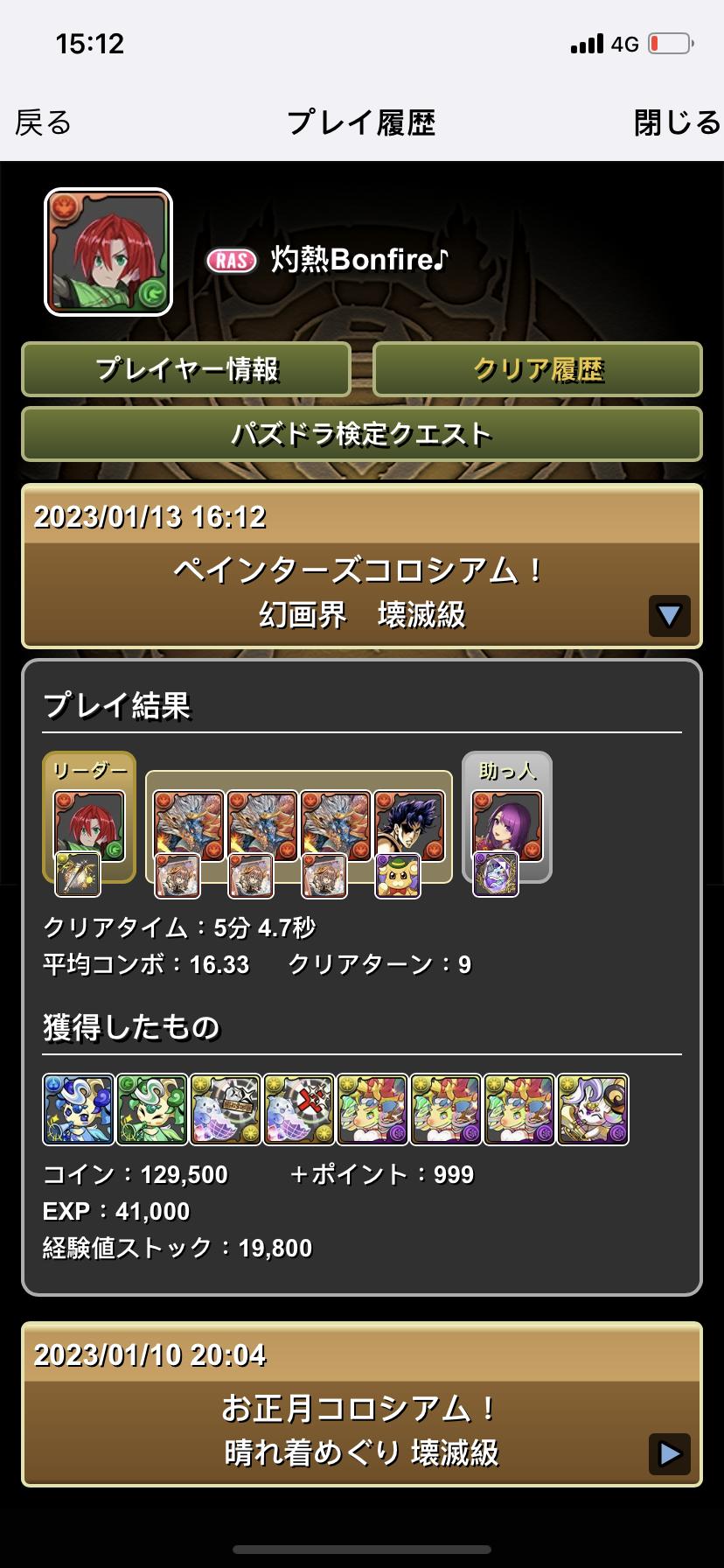This screenshot has width=724, height=1568.
Task: Close the screen with 閉じる
Action: point(677,122)
